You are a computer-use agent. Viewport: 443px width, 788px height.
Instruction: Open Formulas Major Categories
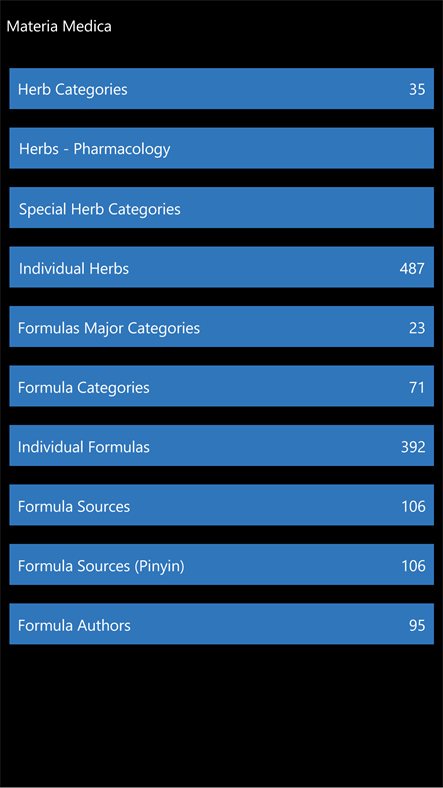[x=222, y=327]
